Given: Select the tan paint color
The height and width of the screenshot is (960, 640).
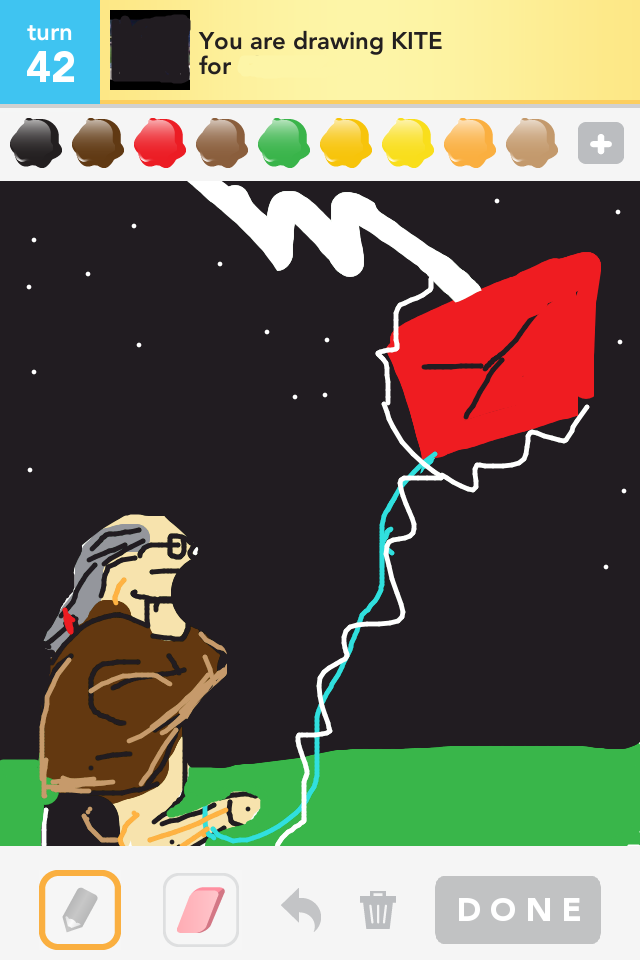Looking at the screenshot, I should tap(532, 143).
